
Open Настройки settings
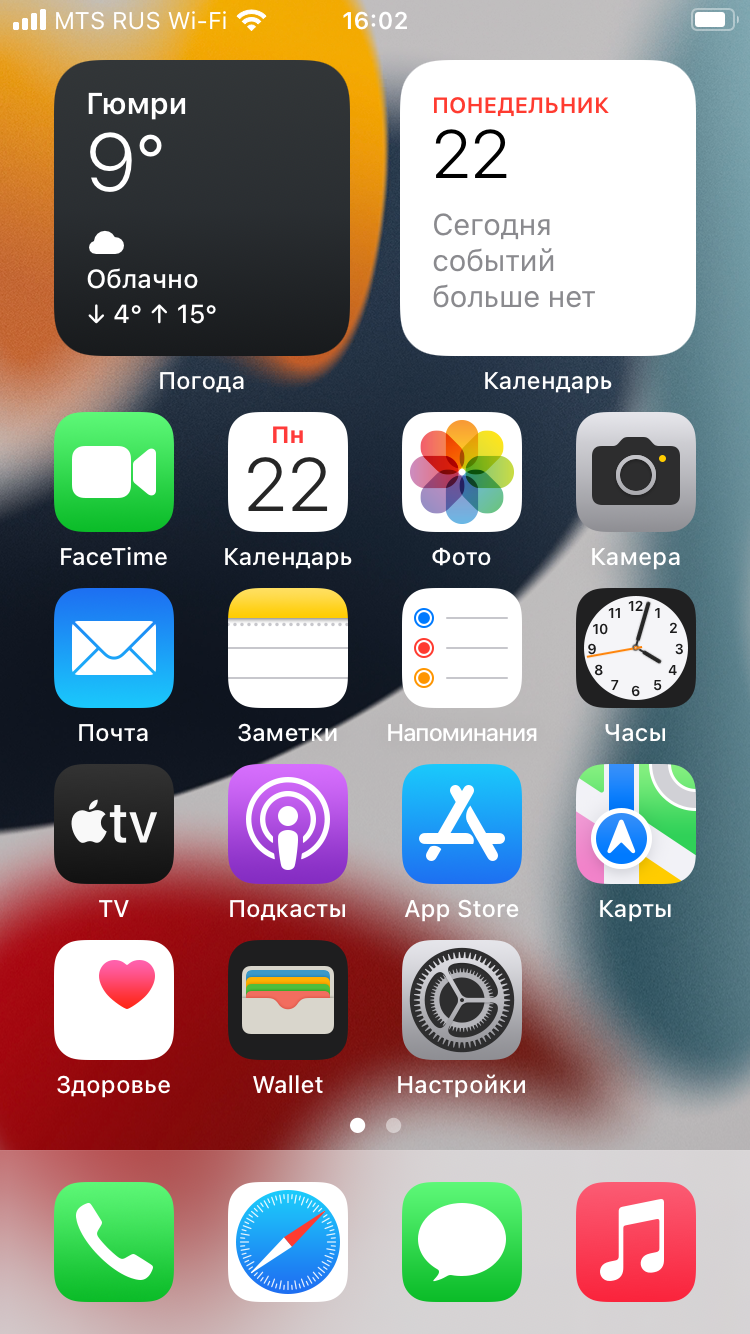(x=462, y=1000)
